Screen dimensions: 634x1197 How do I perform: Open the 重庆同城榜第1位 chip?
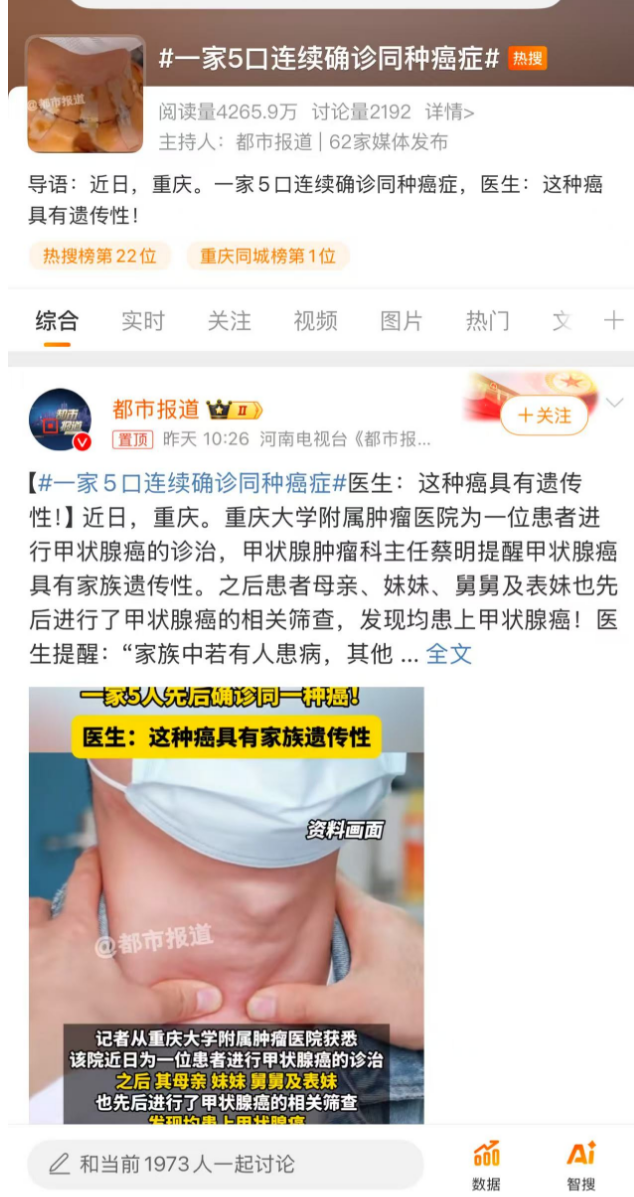267,256
